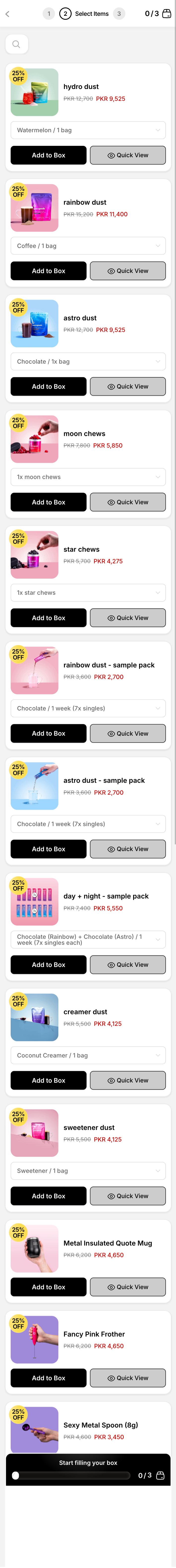
Task: Go to step 1
Action: point(49,13)
